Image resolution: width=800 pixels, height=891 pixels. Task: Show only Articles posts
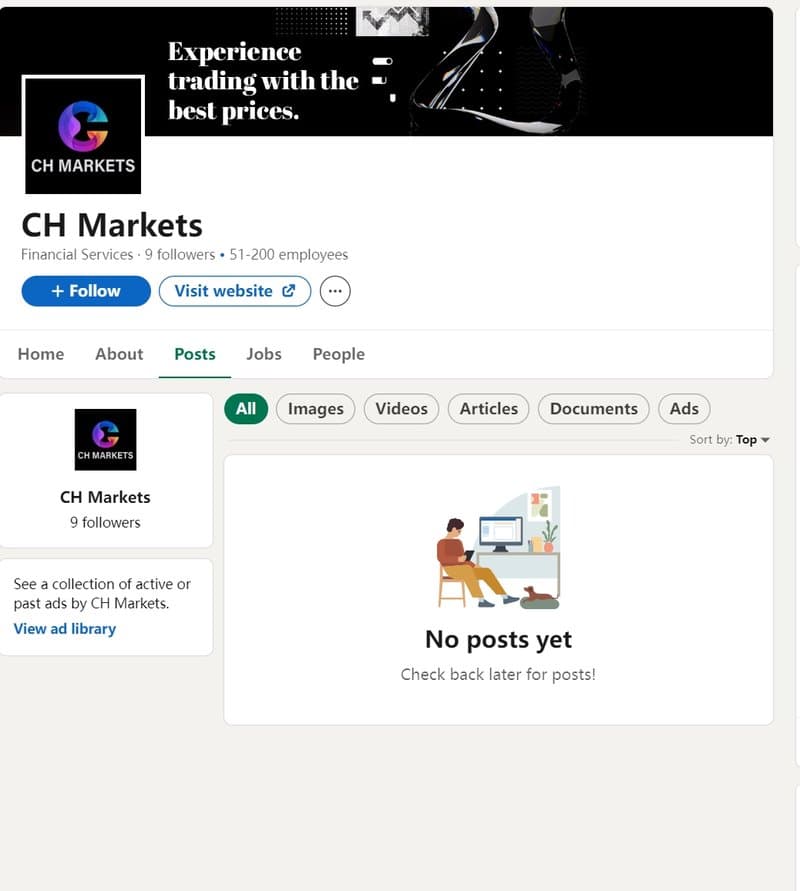pos(489,408)
